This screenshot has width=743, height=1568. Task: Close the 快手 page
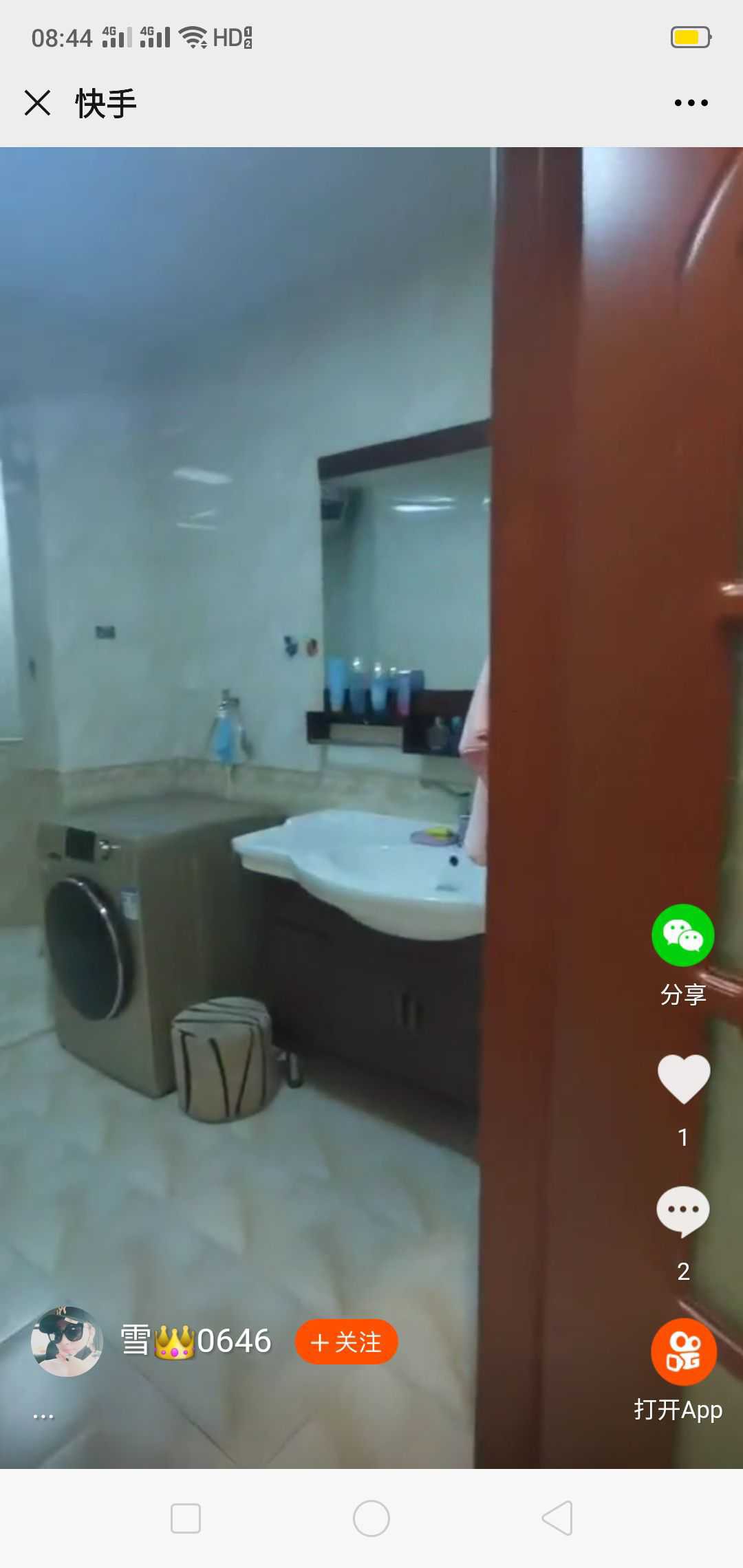coord(37,103)
